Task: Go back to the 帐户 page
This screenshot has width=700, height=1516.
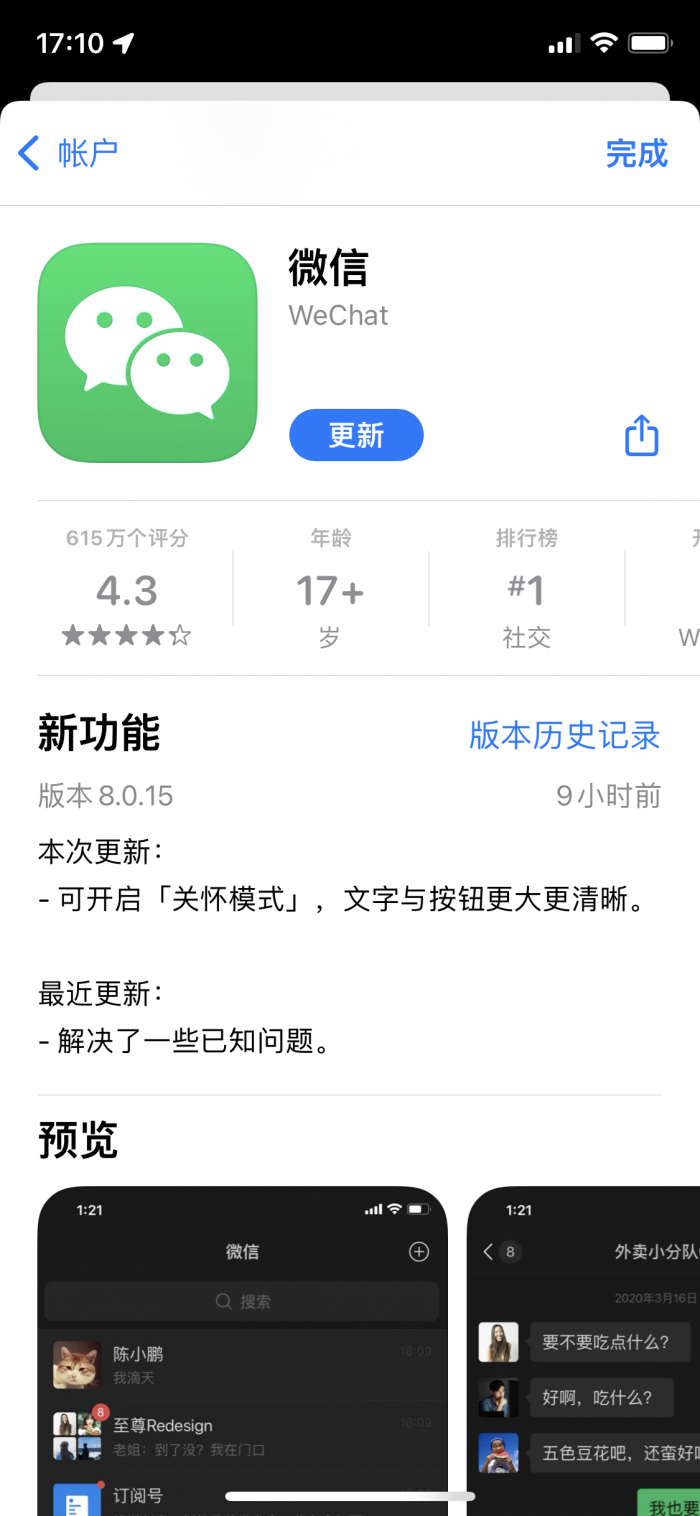Action: (x=68, y=154)
